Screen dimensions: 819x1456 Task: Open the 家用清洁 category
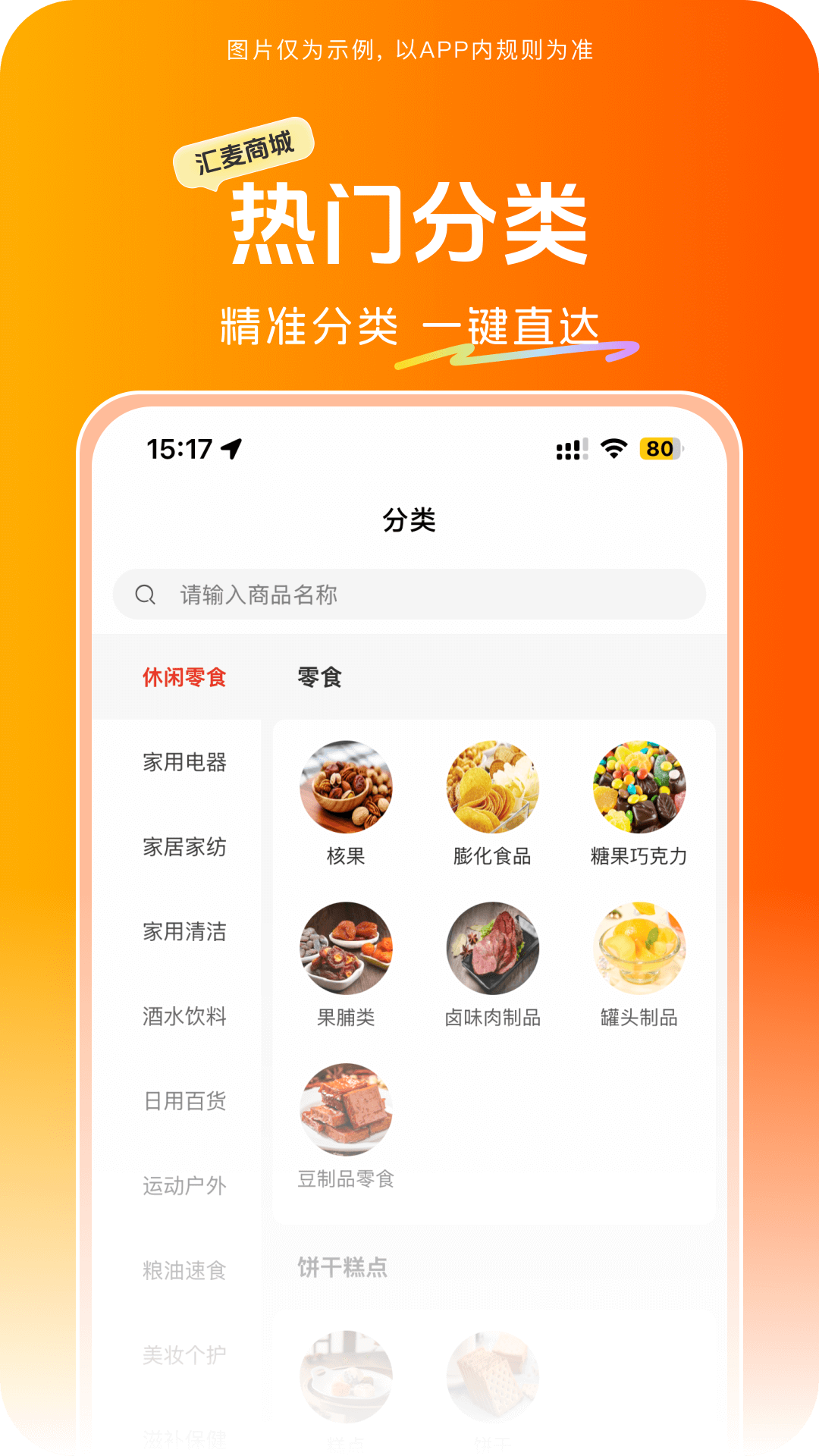coord(186,934)
